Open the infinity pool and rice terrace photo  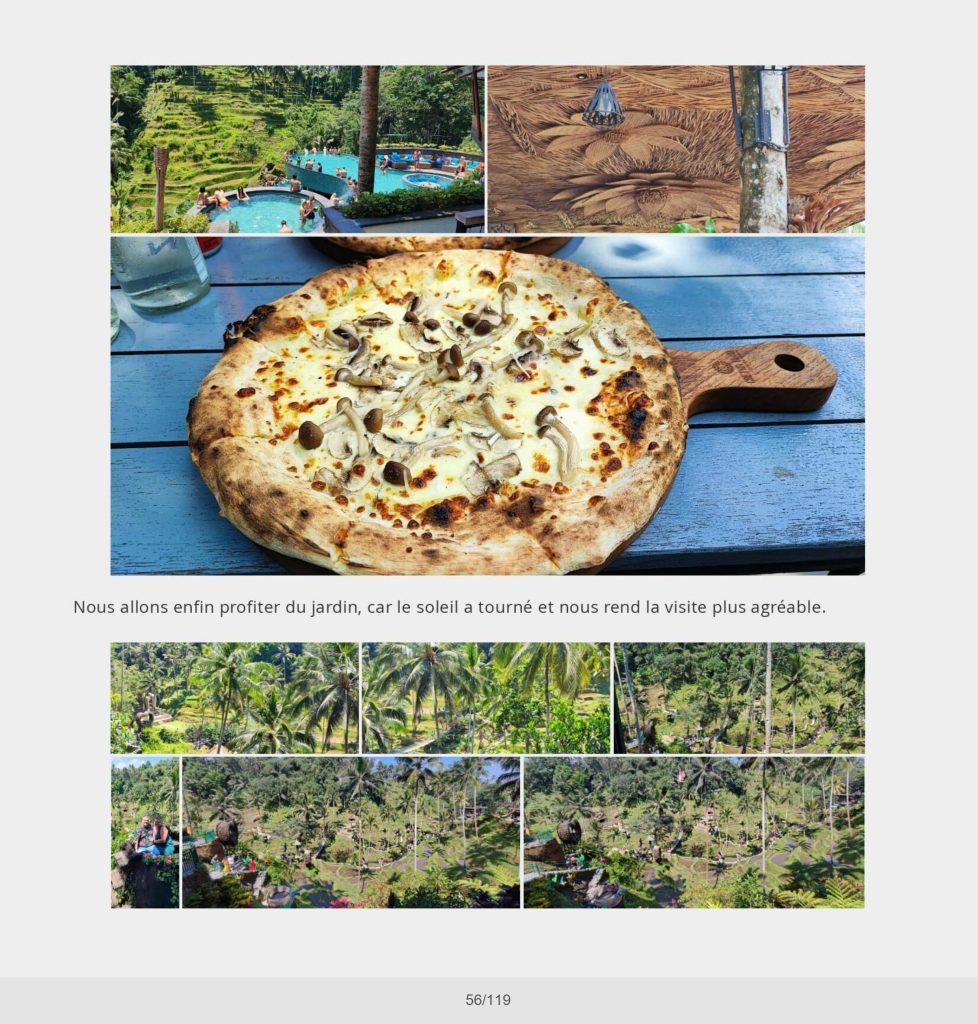(297, 149)
